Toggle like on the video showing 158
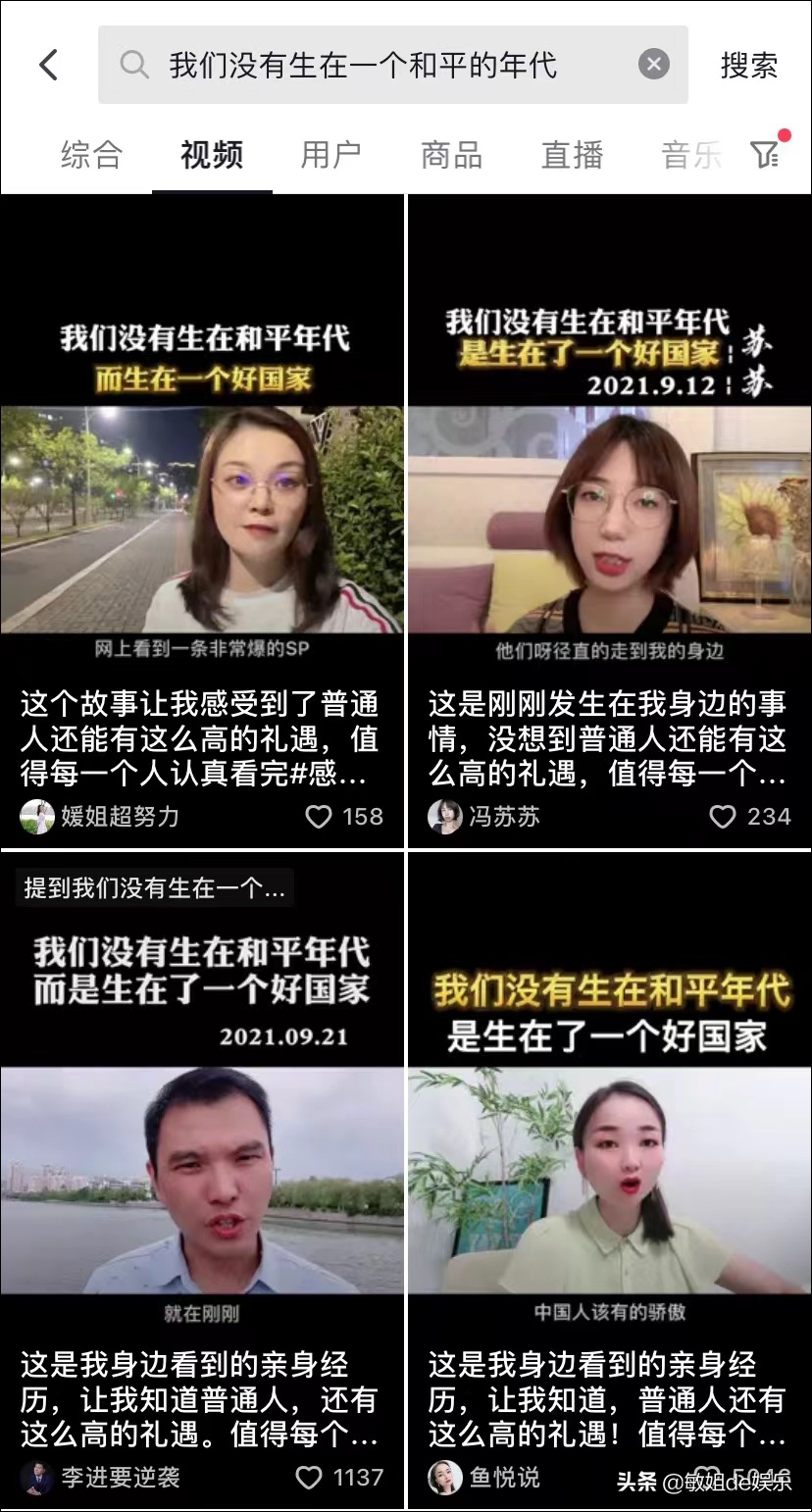The width and height of the screenshot is (812, 1512). pos(317,816)
